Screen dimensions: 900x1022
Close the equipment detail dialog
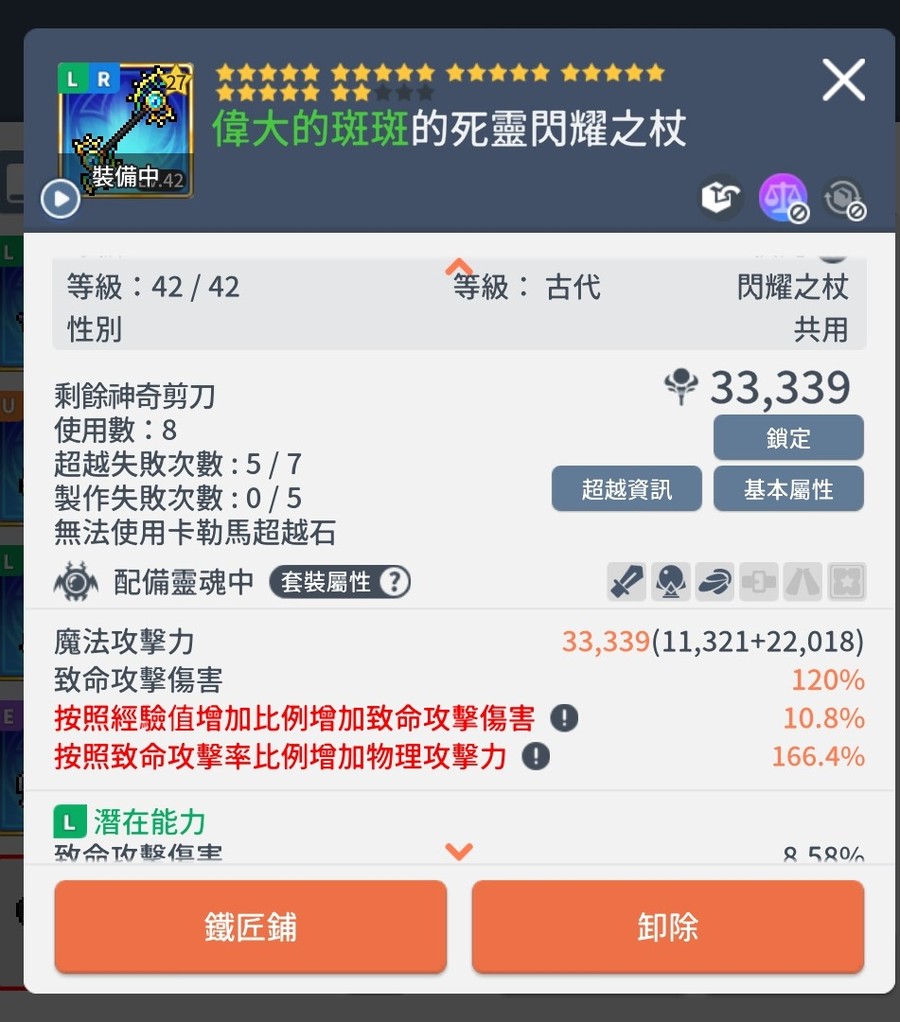pos(843,79)
